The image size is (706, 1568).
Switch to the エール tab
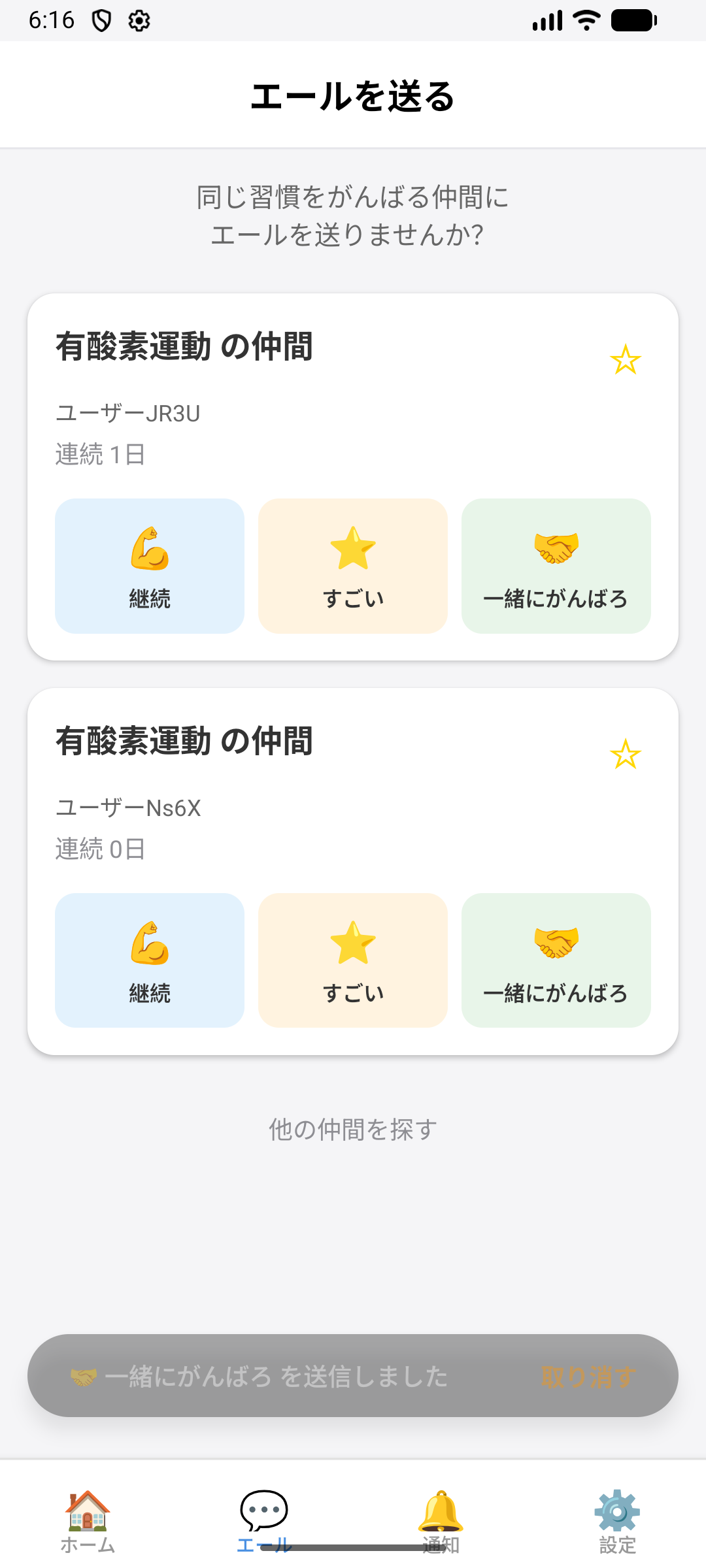tap(264, 1521)
